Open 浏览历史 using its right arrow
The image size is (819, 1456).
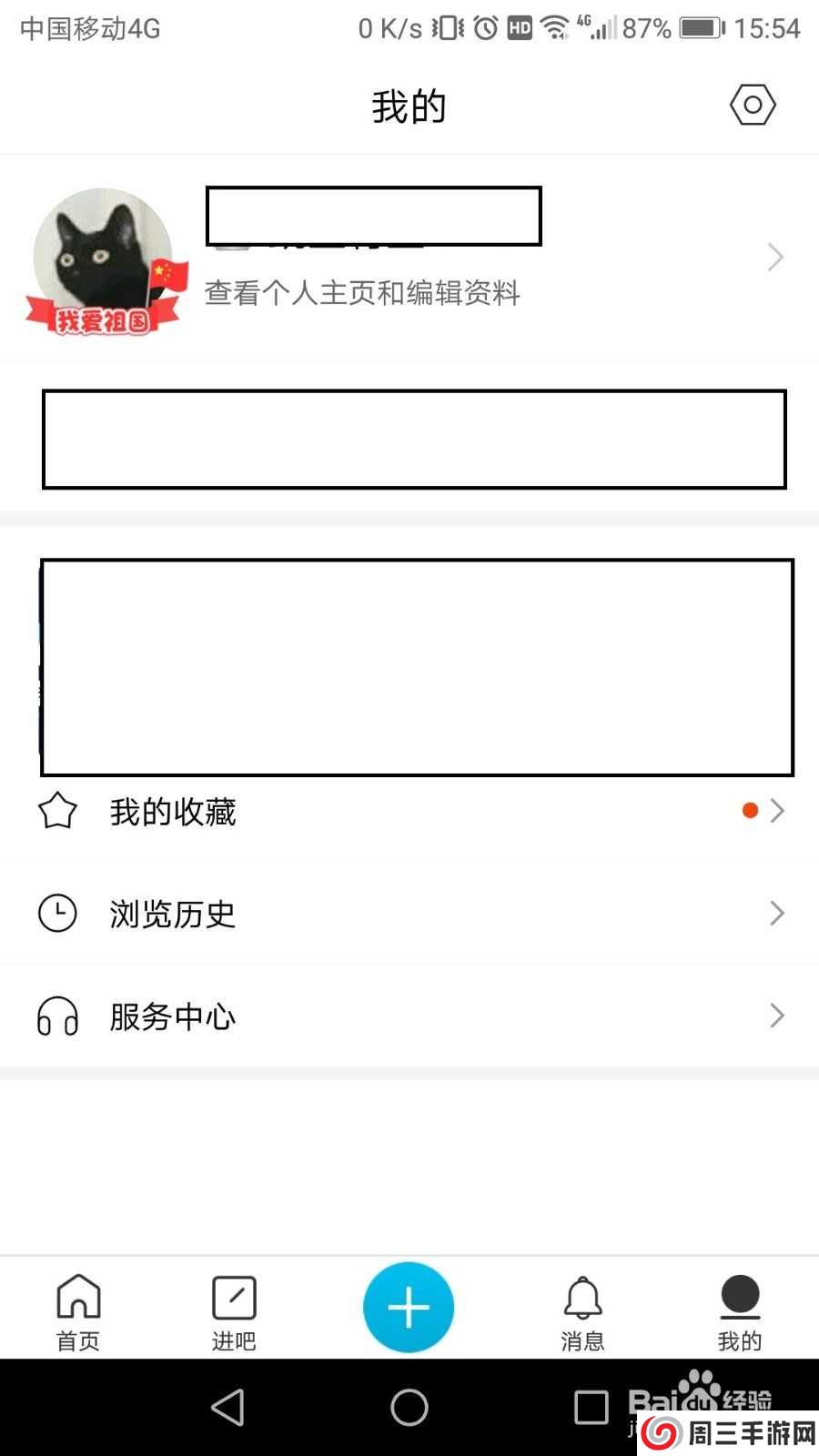coord(775,913)
